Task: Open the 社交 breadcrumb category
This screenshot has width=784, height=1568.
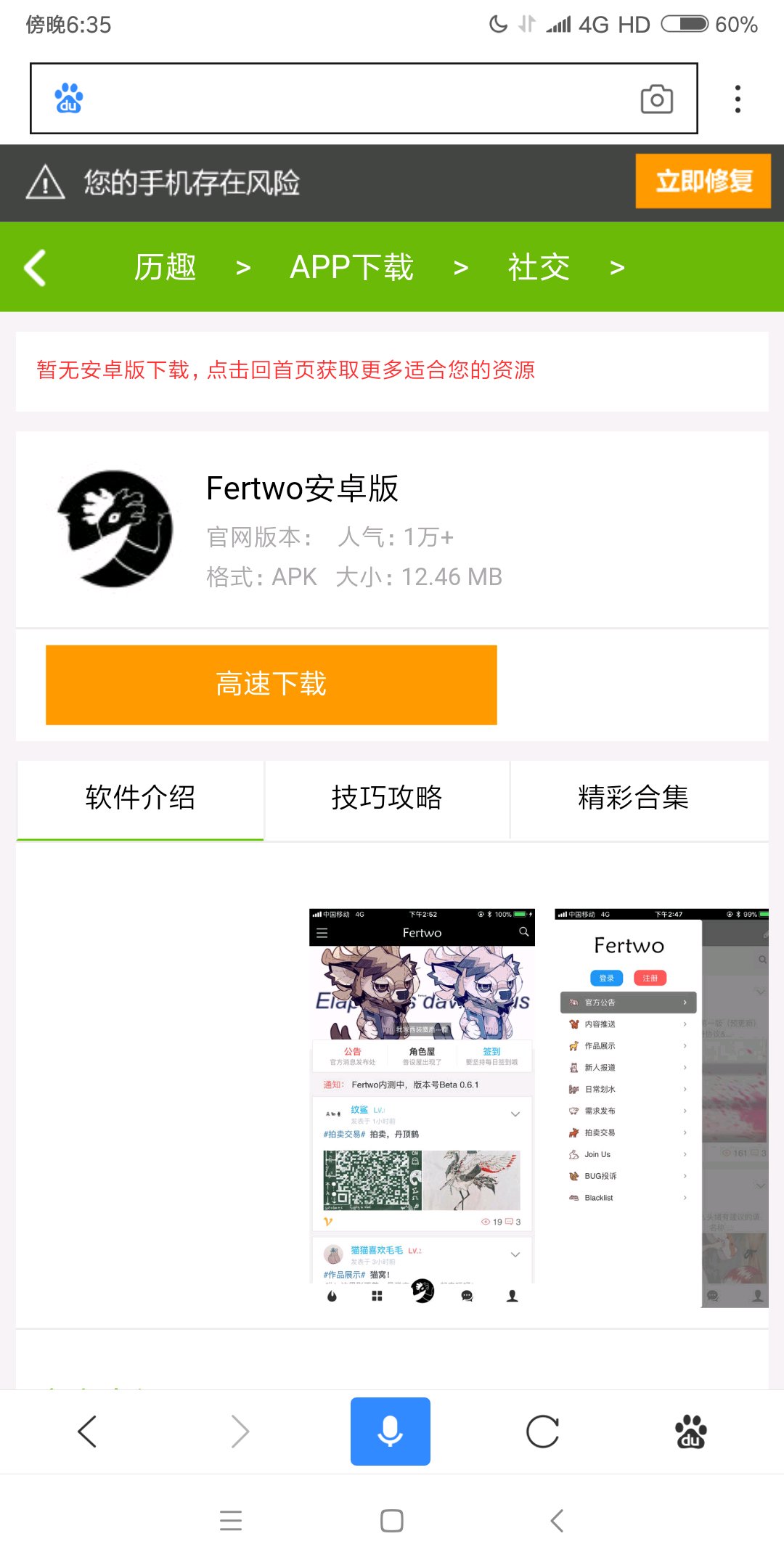Action: [x=539, y=267]
